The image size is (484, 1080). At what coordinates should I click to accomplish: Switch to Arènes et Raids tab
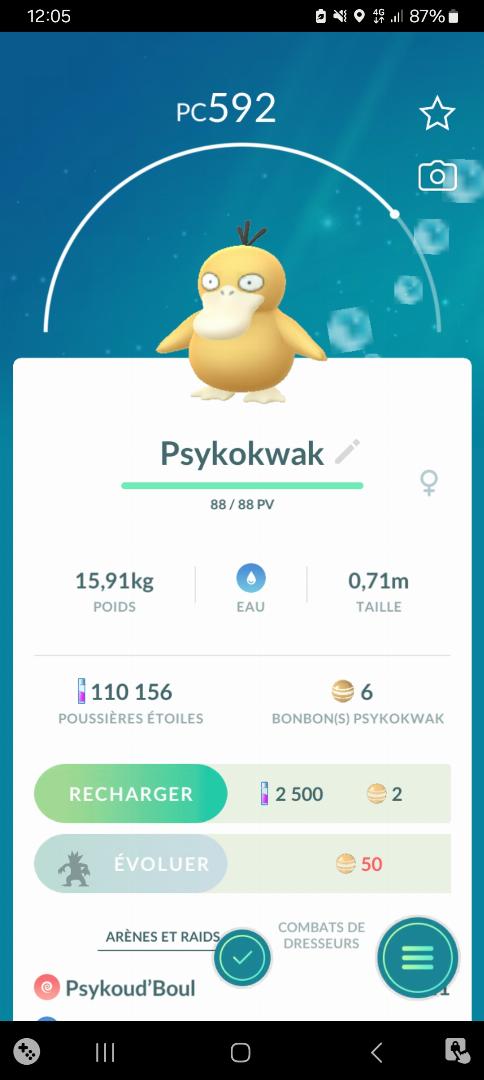tap(162, 936)
